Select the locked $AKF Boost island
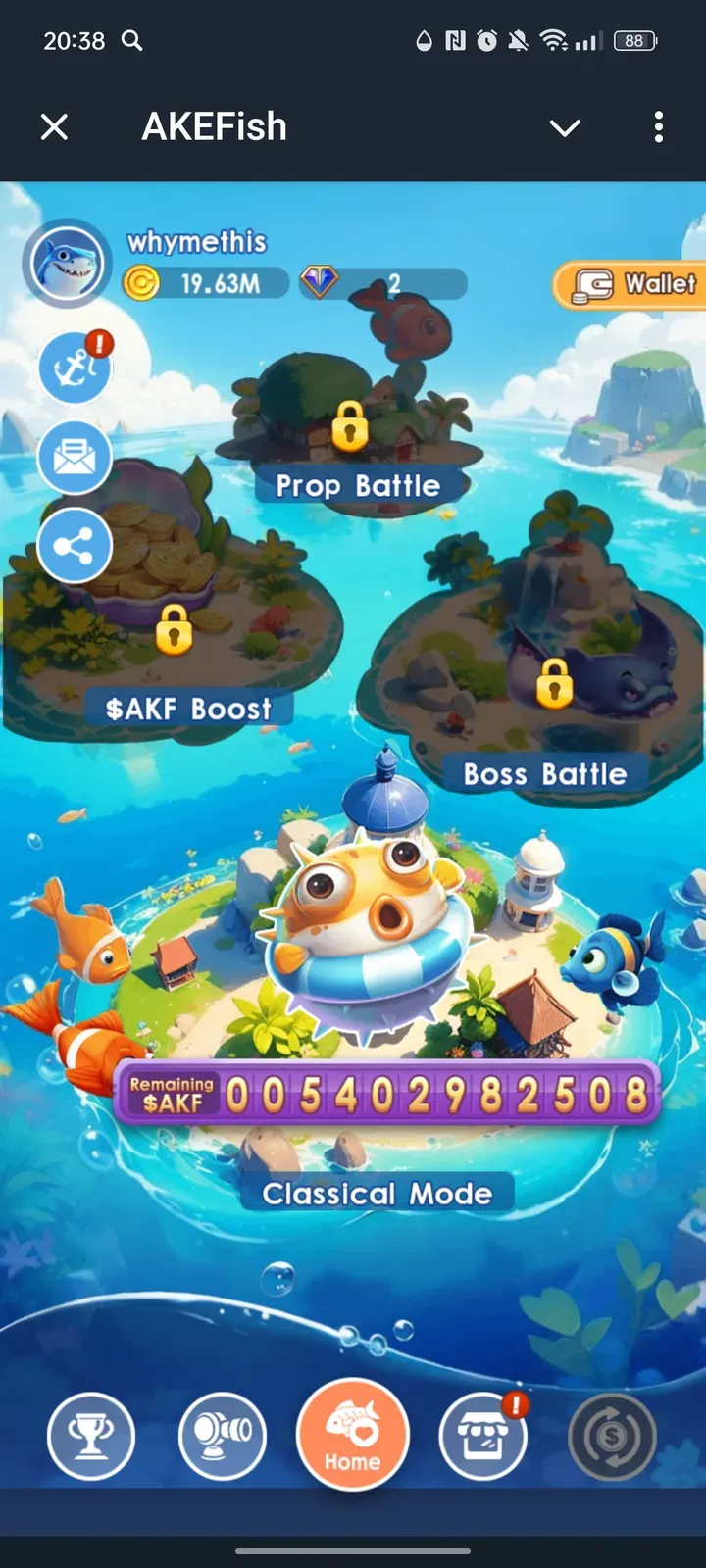Viewport: 706px width, 1568px height. coord(175,637)
